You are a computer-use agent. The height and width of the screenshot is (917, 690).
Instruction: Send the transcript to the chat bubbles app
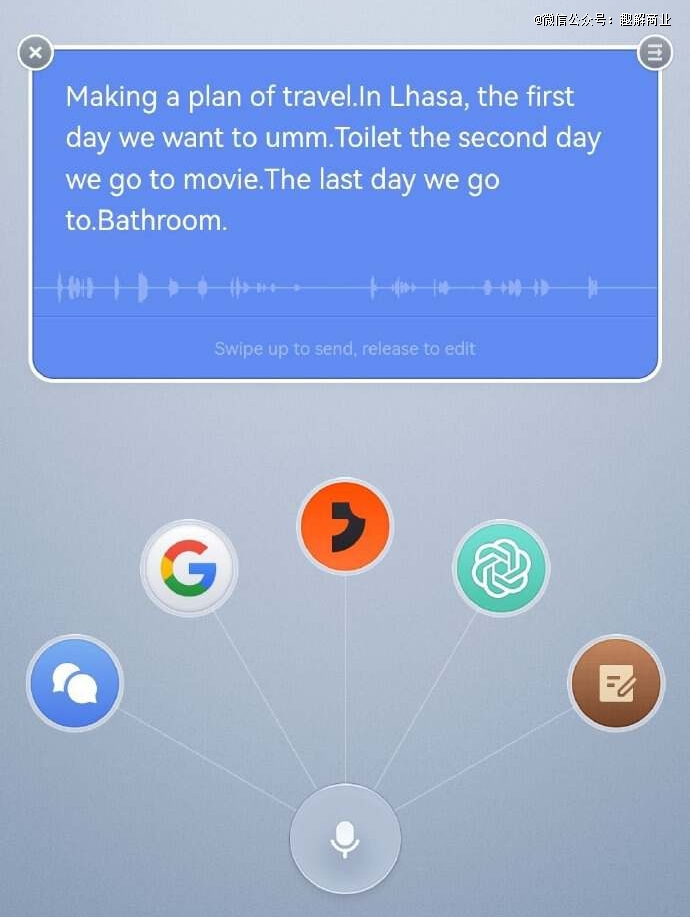[74, 685]
